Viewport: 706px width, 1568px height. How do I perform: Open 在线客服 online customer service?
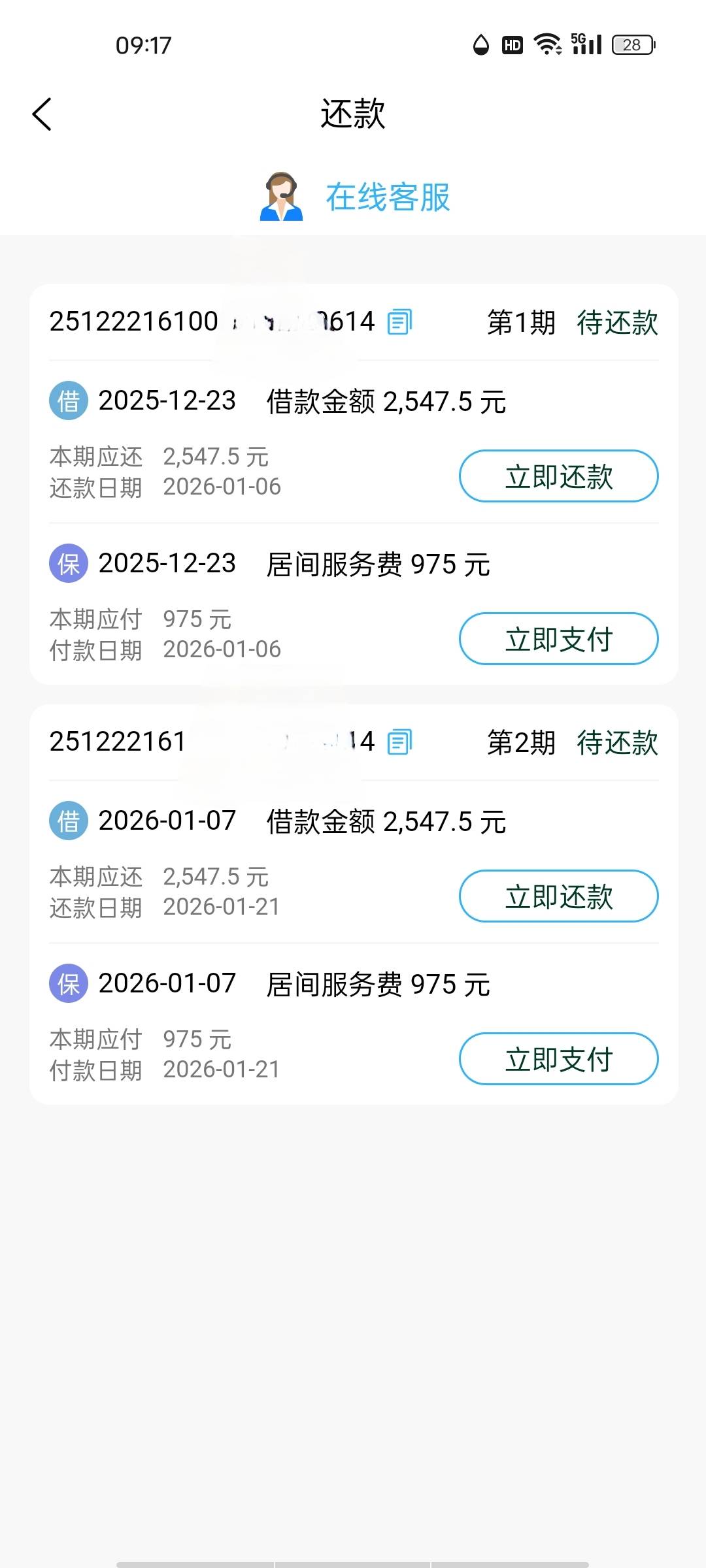click(355, 197)
